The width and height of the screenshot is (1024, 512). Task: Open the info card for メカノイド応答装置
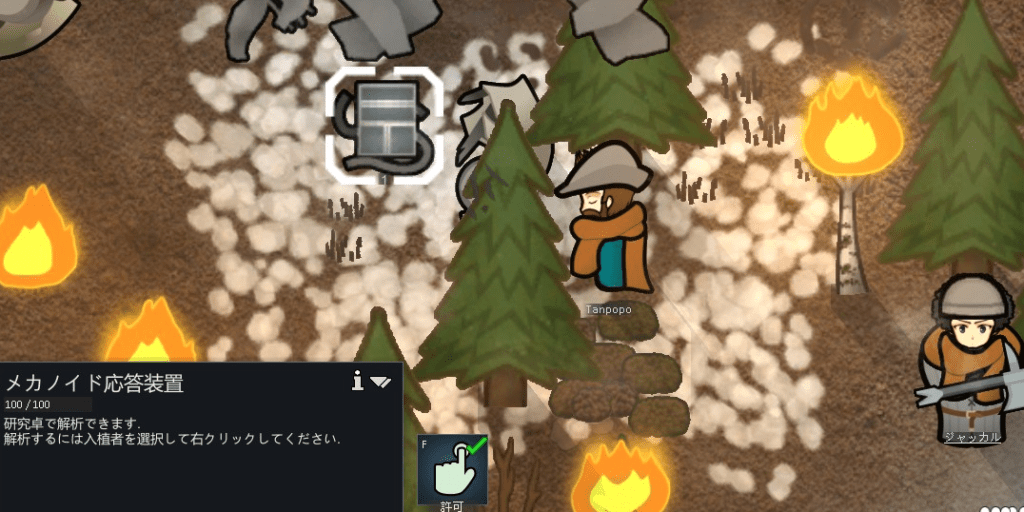point(357,381)
